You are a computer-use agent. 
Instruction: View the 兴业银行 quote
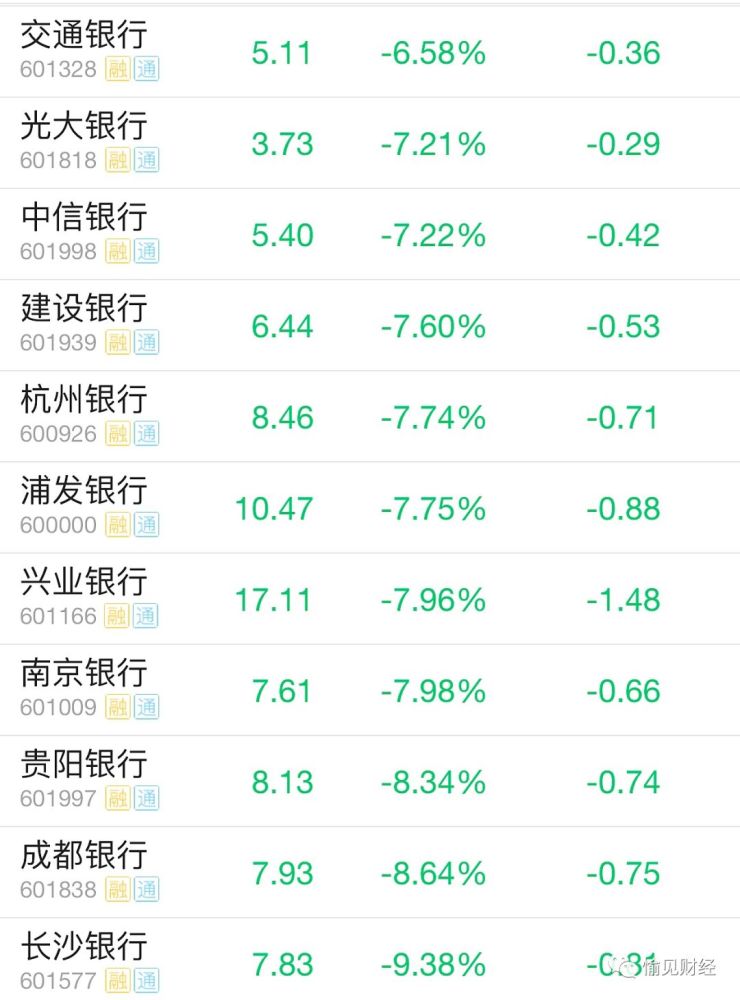tap(84, 582)
